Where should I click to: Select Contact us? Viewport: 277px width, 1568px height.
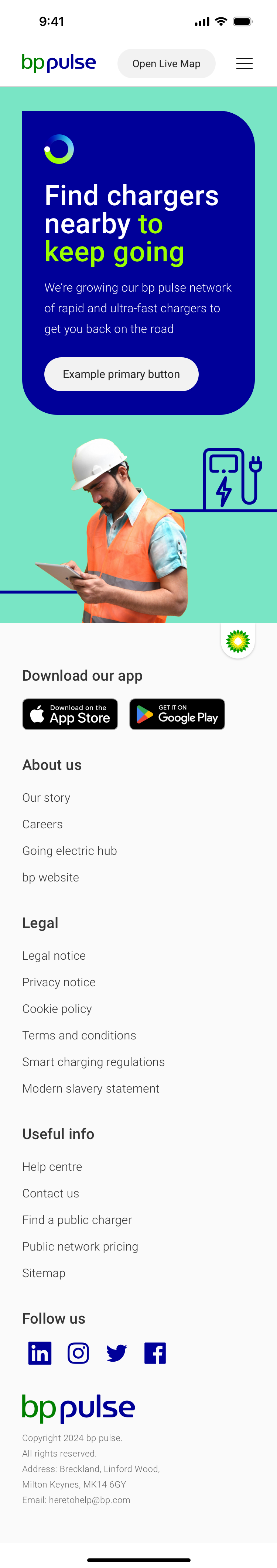click(51, 1194)
